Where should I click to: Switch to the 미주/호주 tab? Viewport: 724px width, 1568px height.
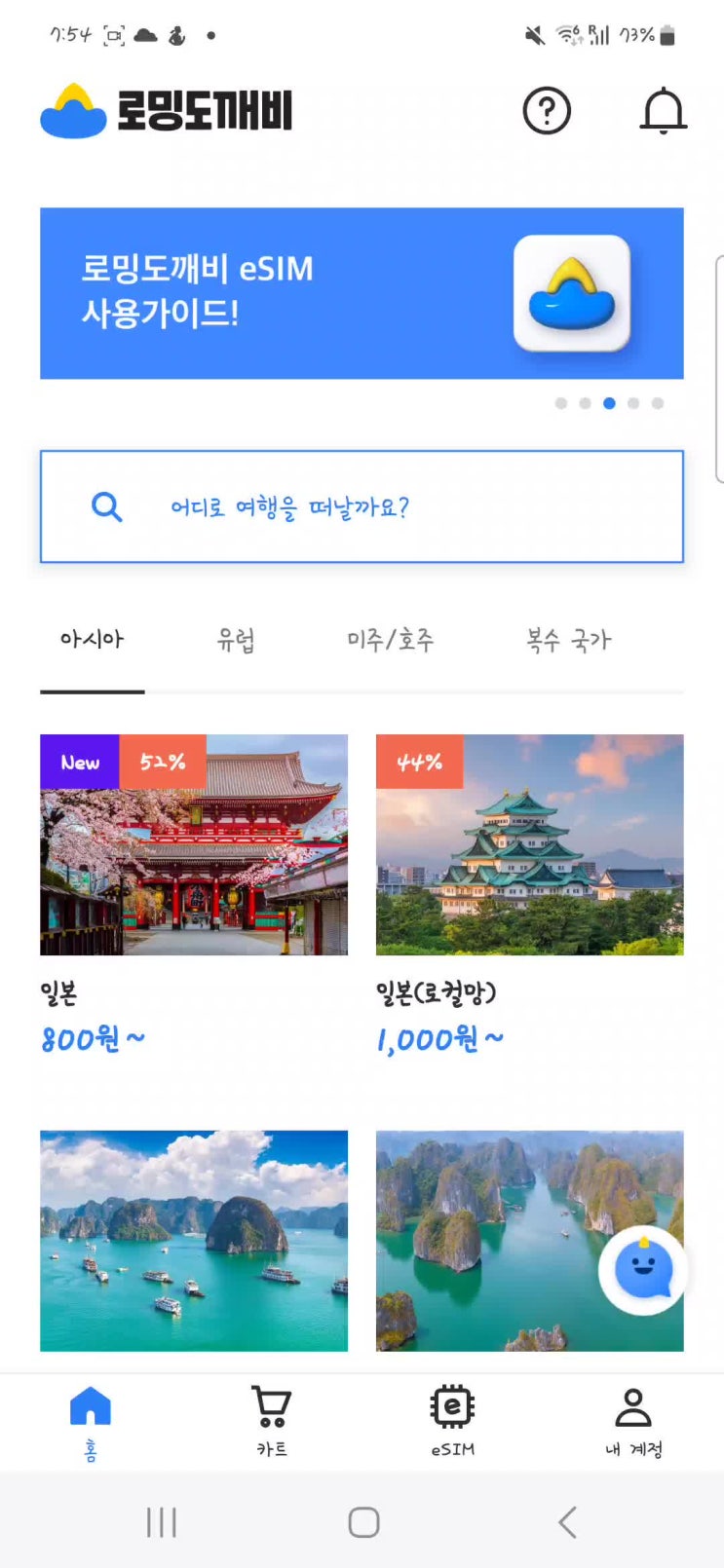click(x=390, y=641)
